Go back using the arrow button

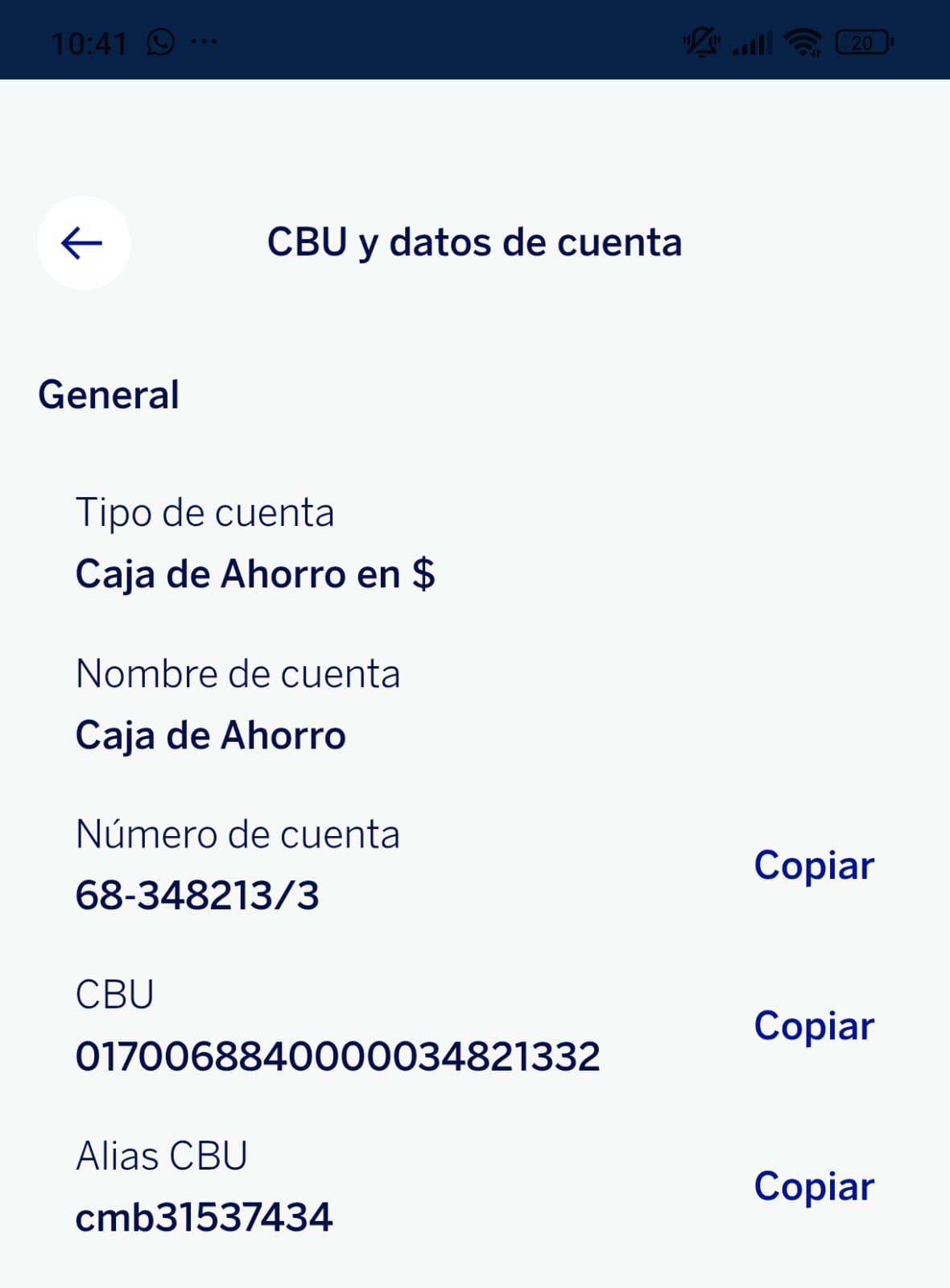(x=83, y=242)
